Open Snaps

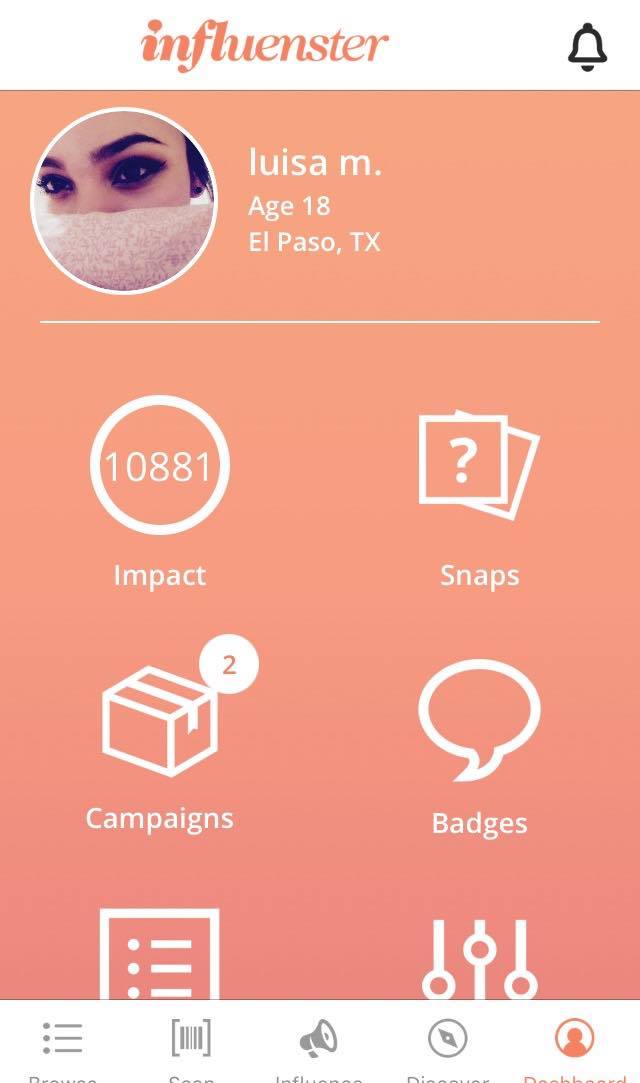point(479,467)
